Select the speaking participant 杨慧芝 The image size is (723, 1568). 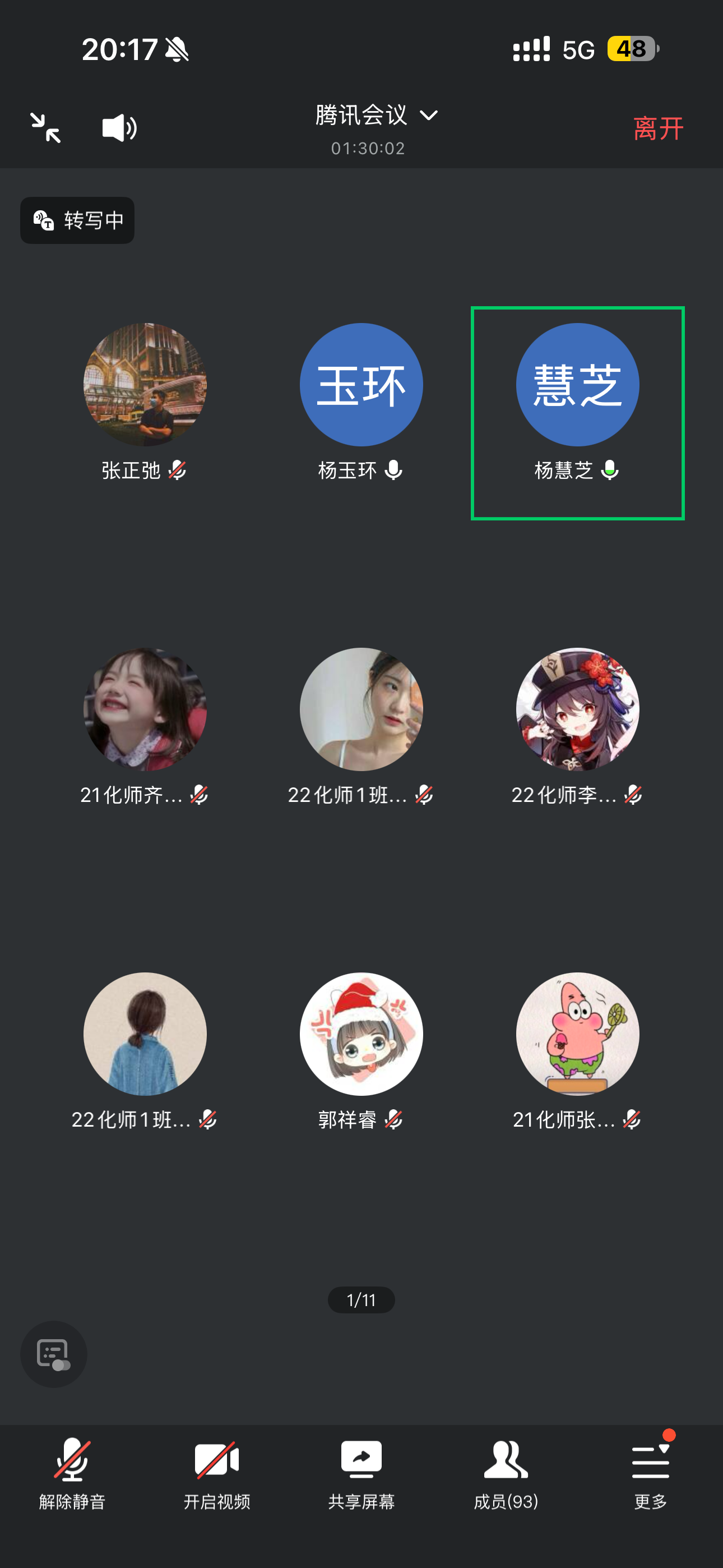577,385
